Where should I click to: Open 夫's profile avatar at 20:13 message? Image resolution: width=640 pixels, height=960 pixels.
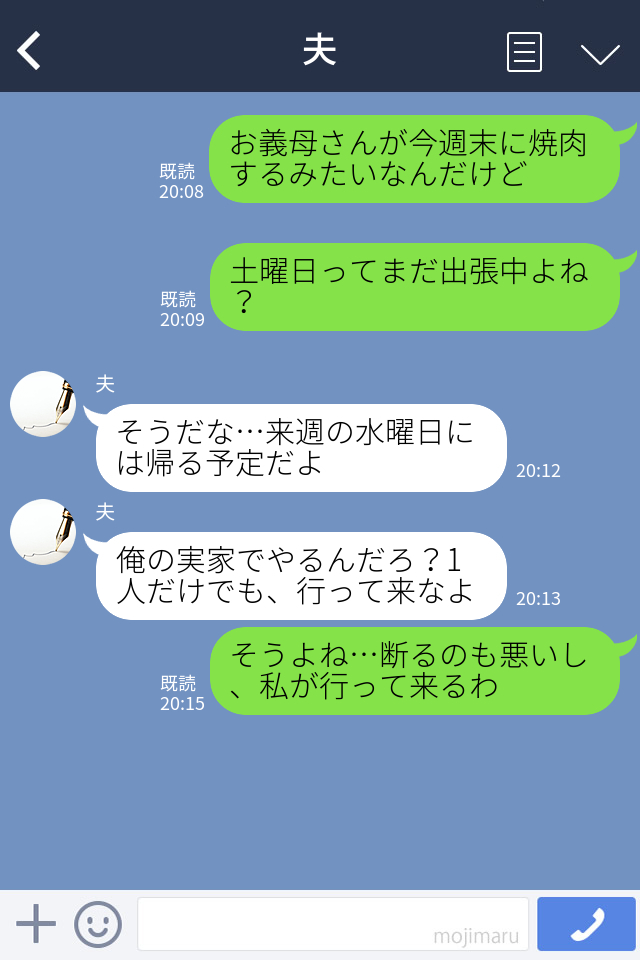tap(44, 532)
